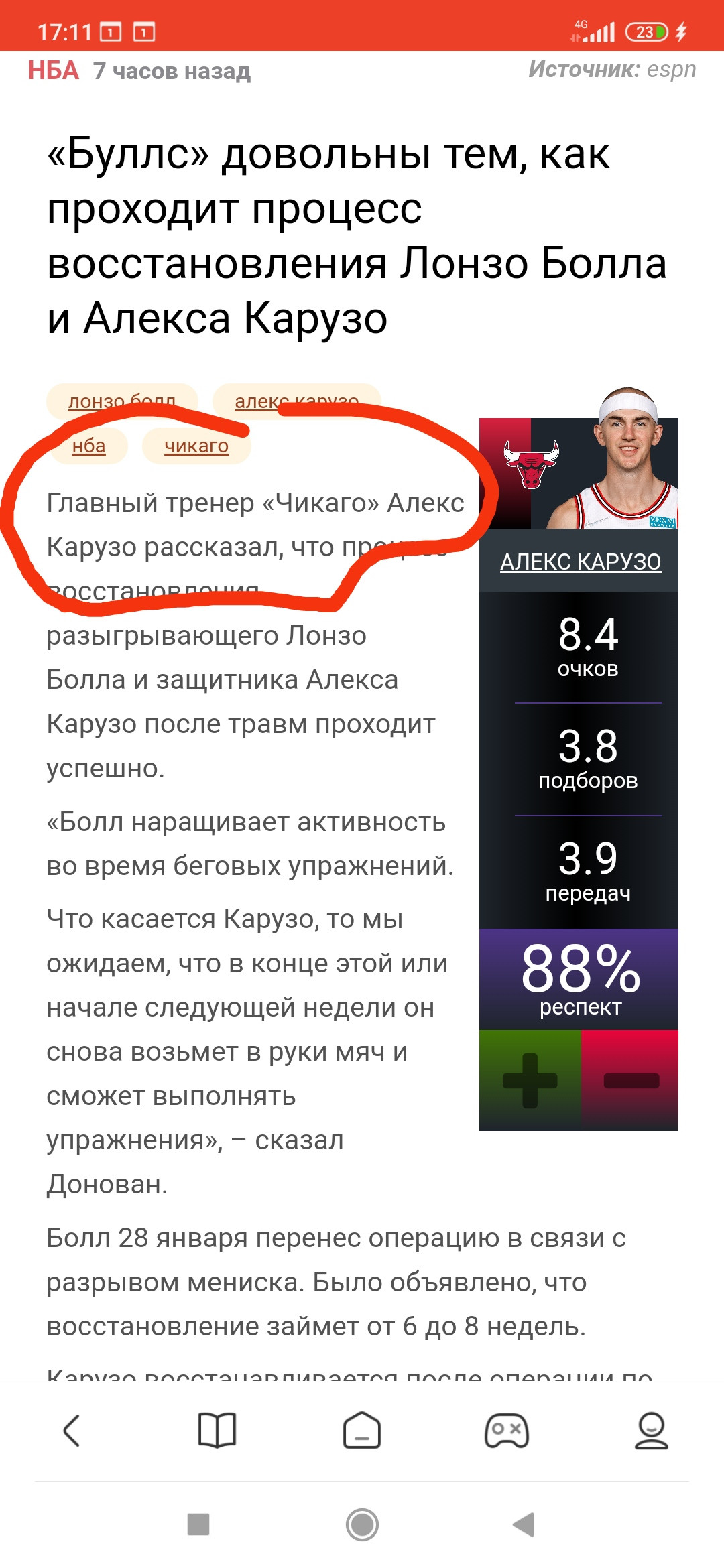Tap the нба tag chip

88,446
